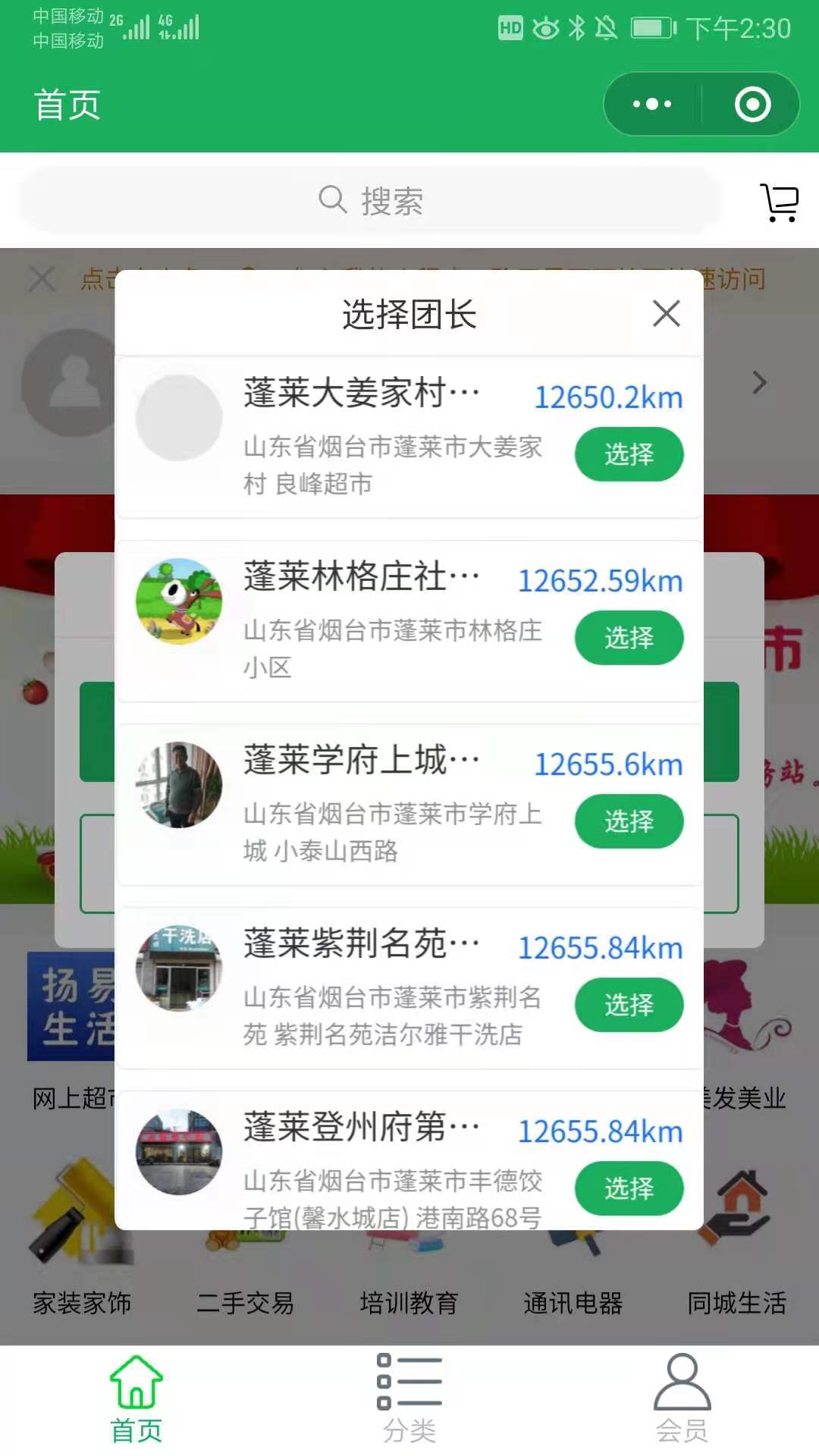Switch to the 会员 tab
The image size is (819, 1456).
click(x=682, y=1399)
